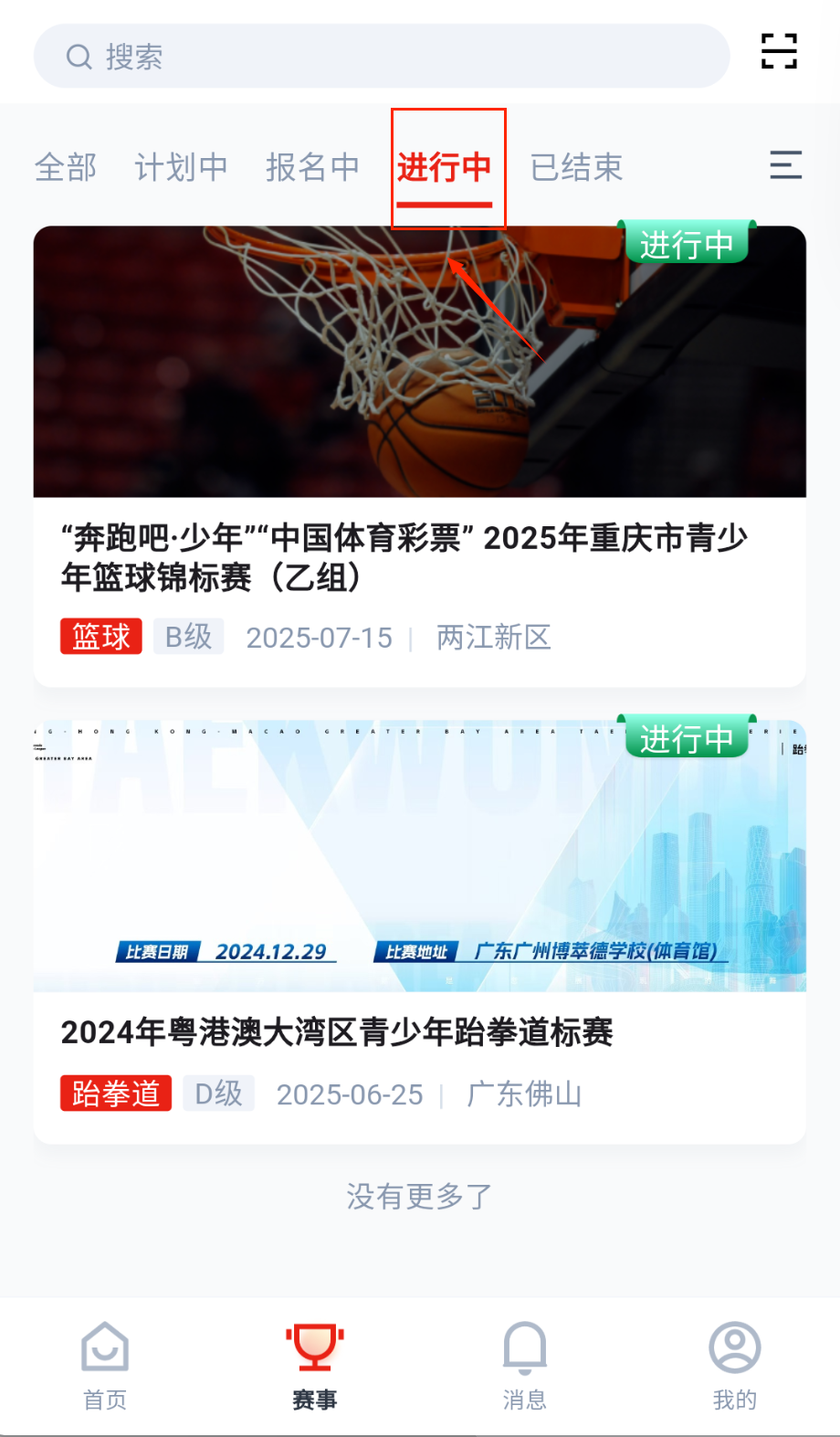Select the 计划中 tab

coord(181,167)
